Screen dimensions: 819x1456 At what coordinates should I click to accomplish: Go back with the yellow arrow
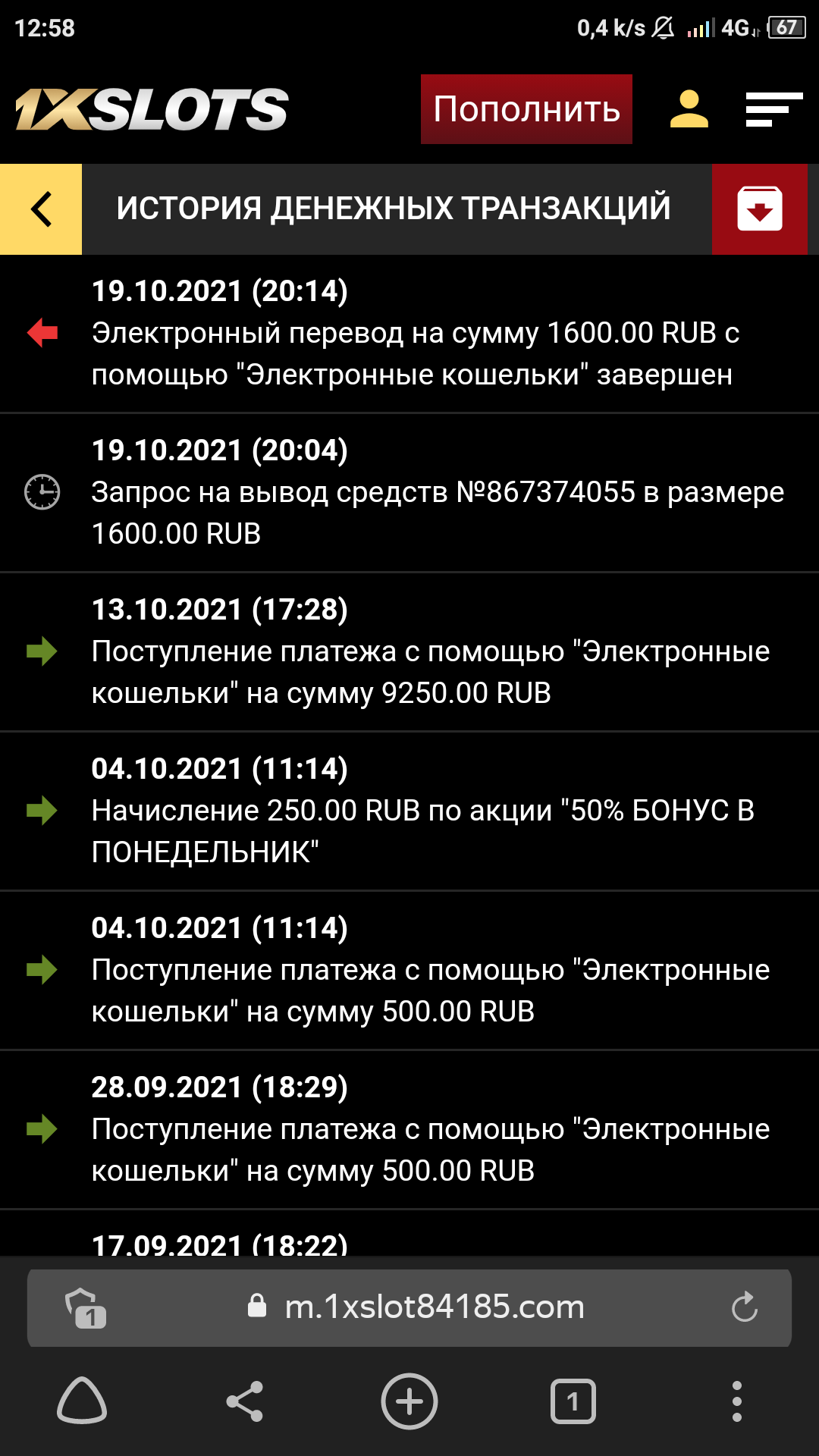pos(41,209)
